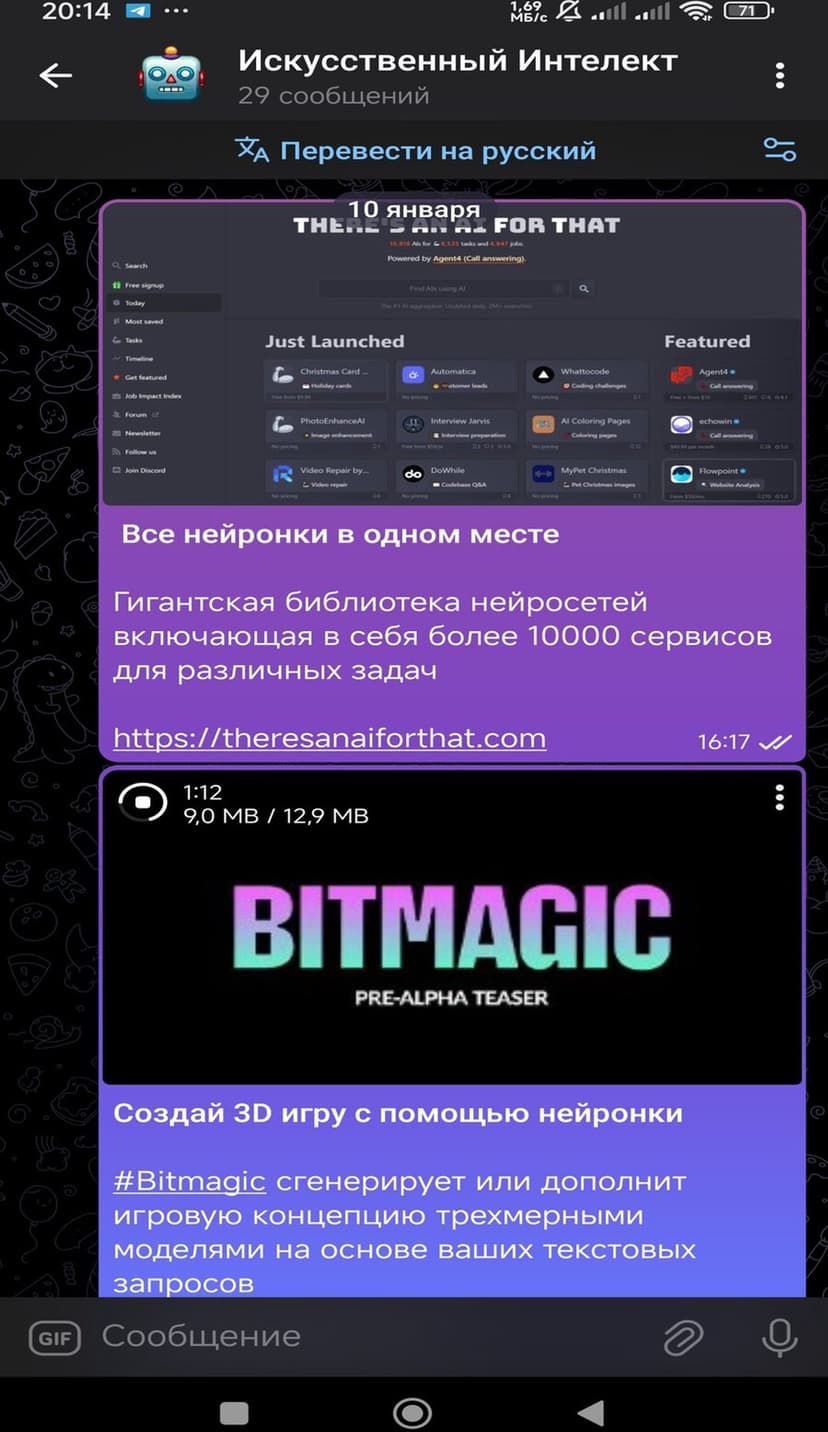Viewport: 828px width, 1432px height.
Task: Attach a file with the paperclip
Action: (684, 1337)
